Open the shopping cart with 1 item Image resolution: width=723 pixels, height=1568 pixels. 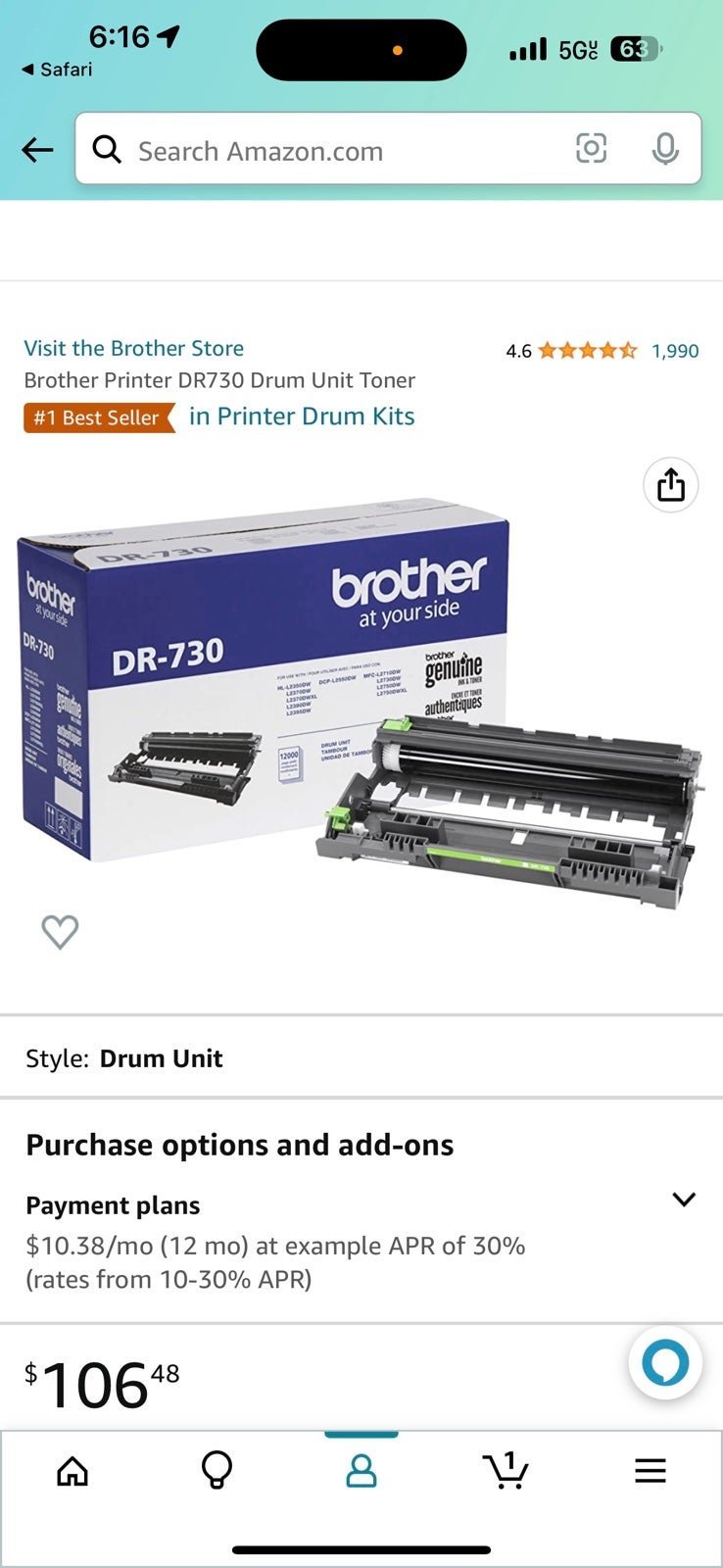506,1470
